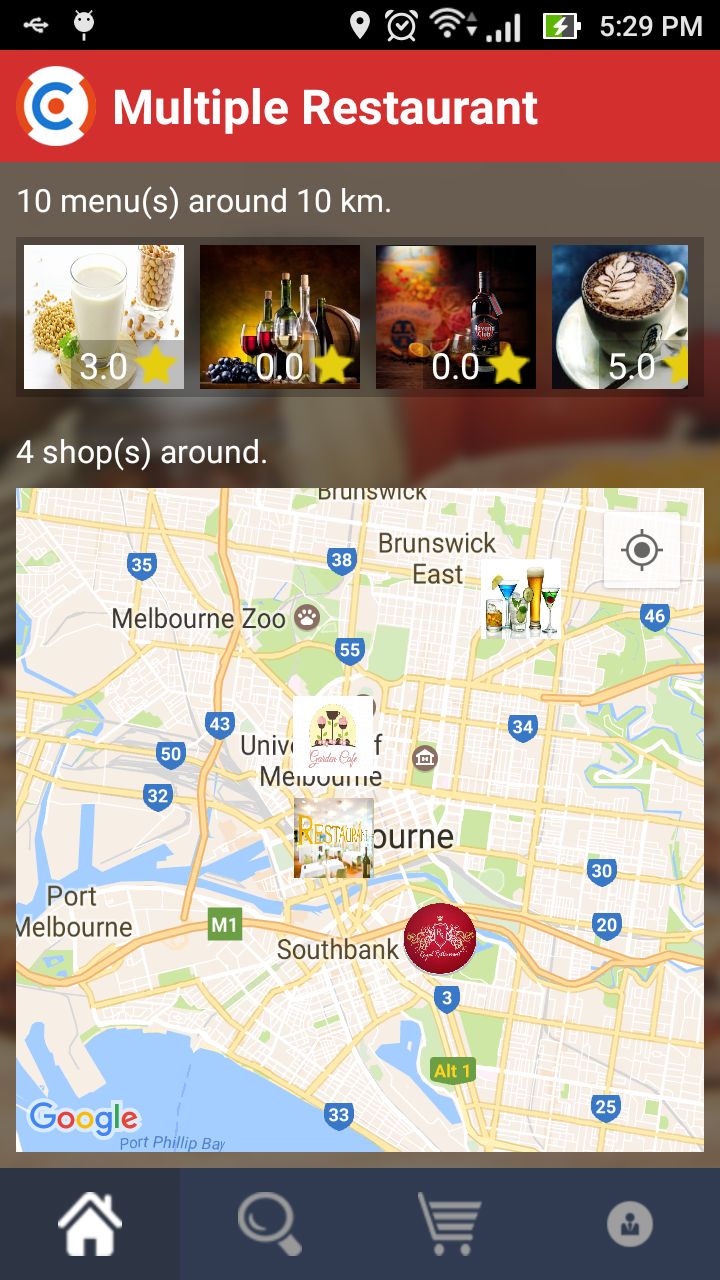Screen dimensions: 720x1280
Task: Select the cocktails shop marker near Brunswick East
Action: coord(521,599)
